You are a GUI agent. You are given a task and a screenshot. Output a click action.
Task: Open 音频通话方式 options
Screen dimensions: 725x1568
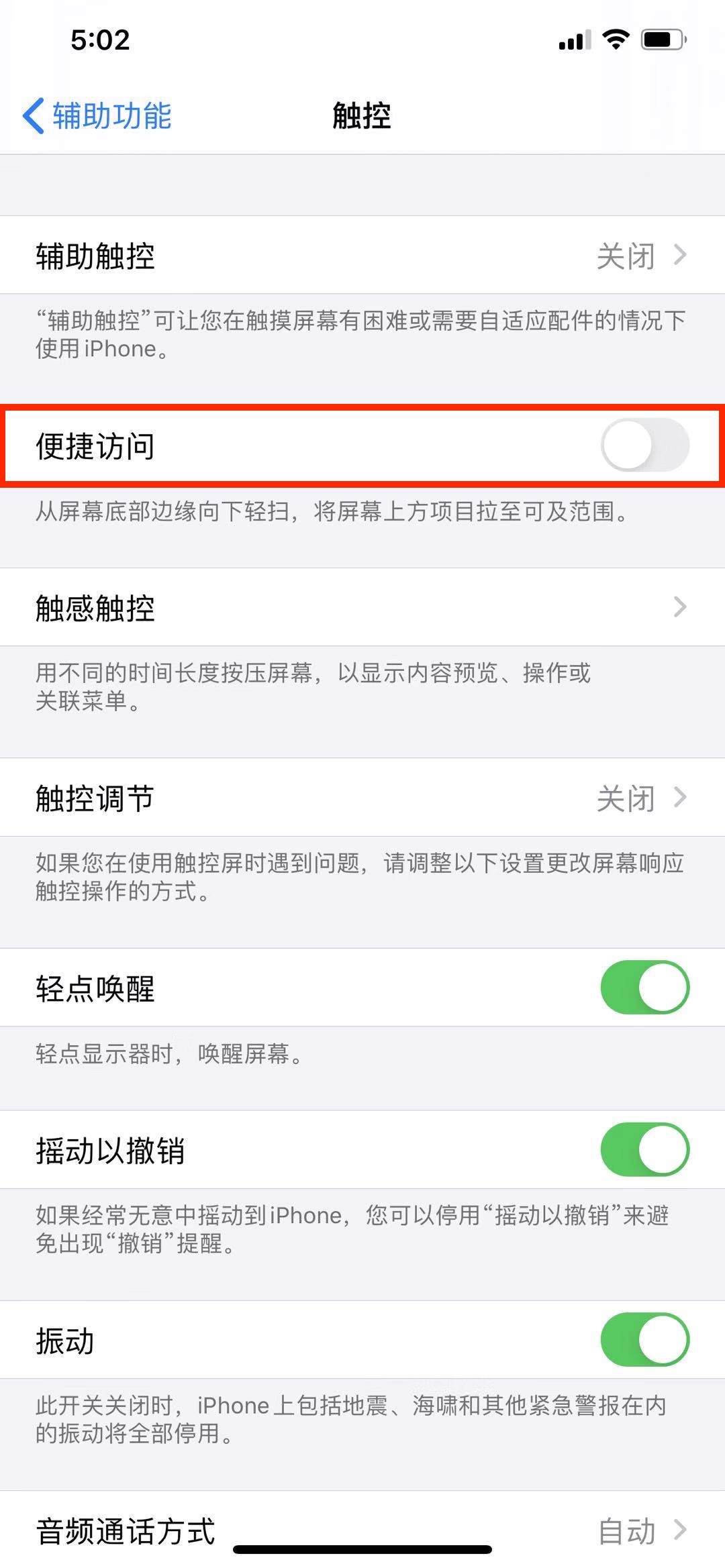362,1530
